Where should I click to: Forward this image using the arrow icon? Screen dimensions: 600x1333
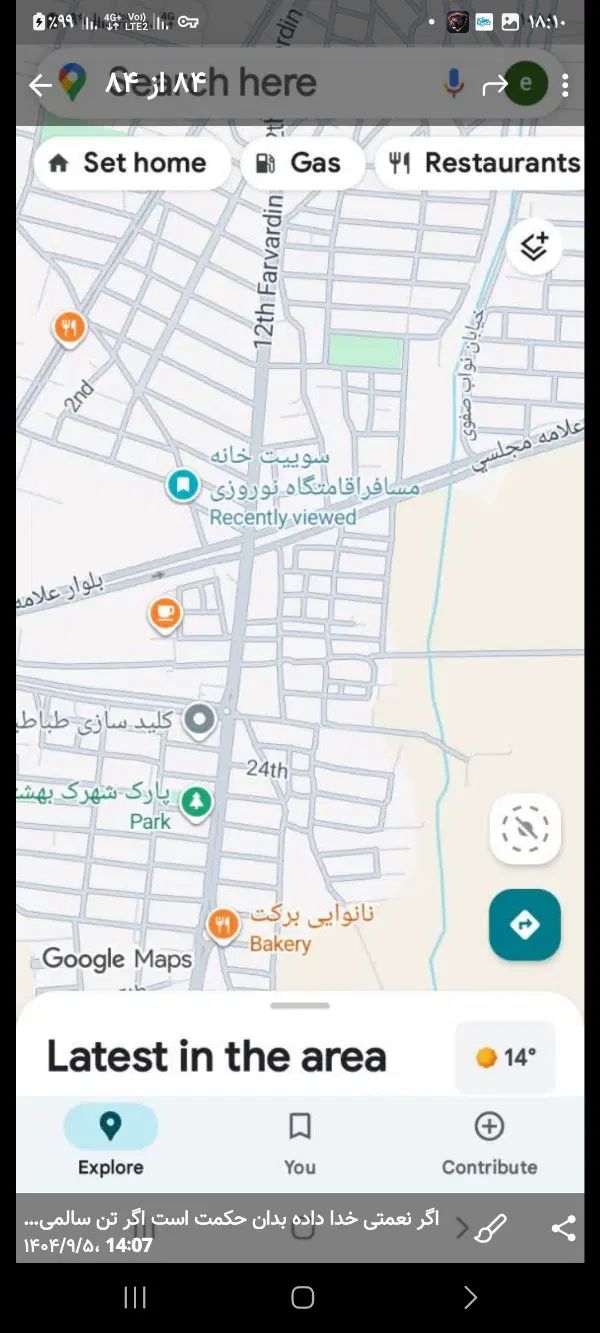tap(495, 85)
